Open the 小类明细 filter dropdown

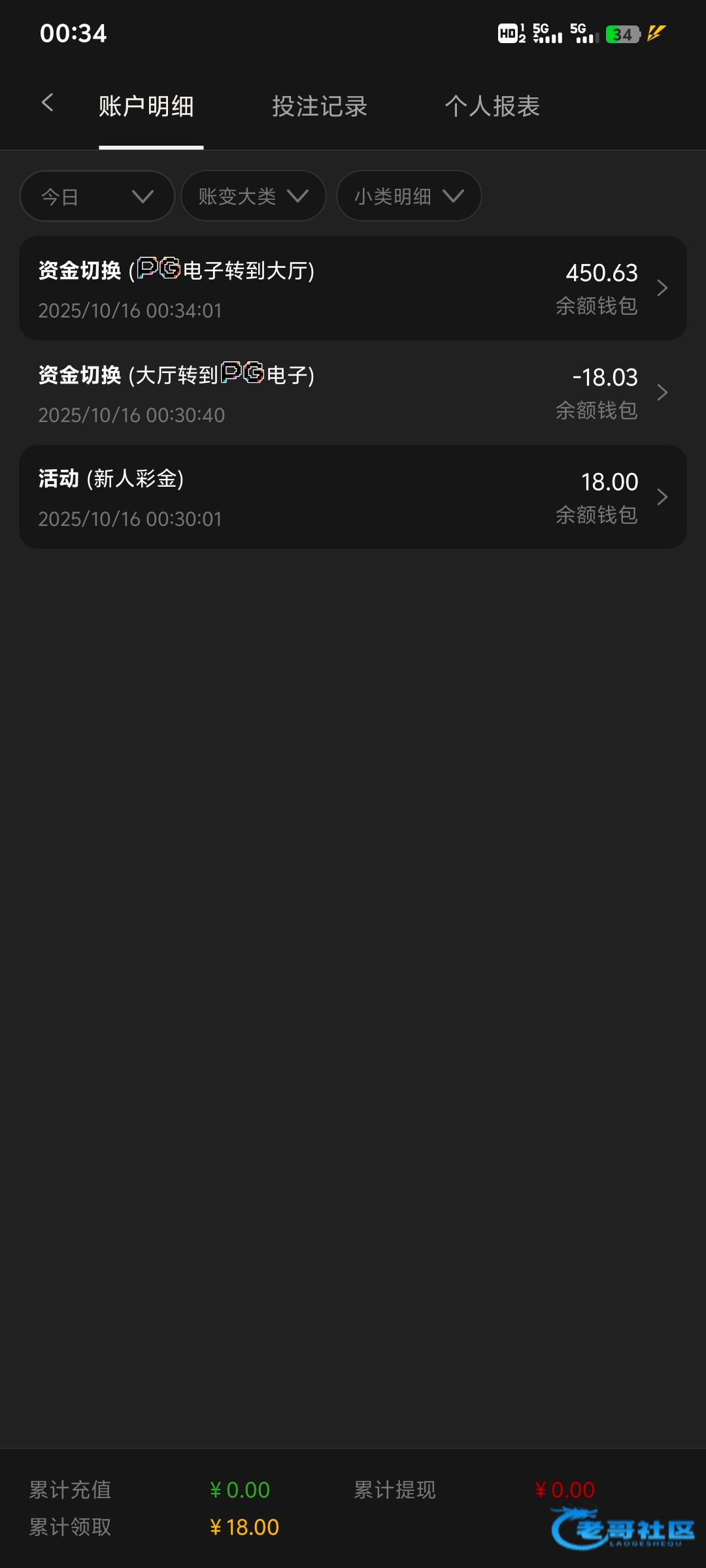pos(409,196)
